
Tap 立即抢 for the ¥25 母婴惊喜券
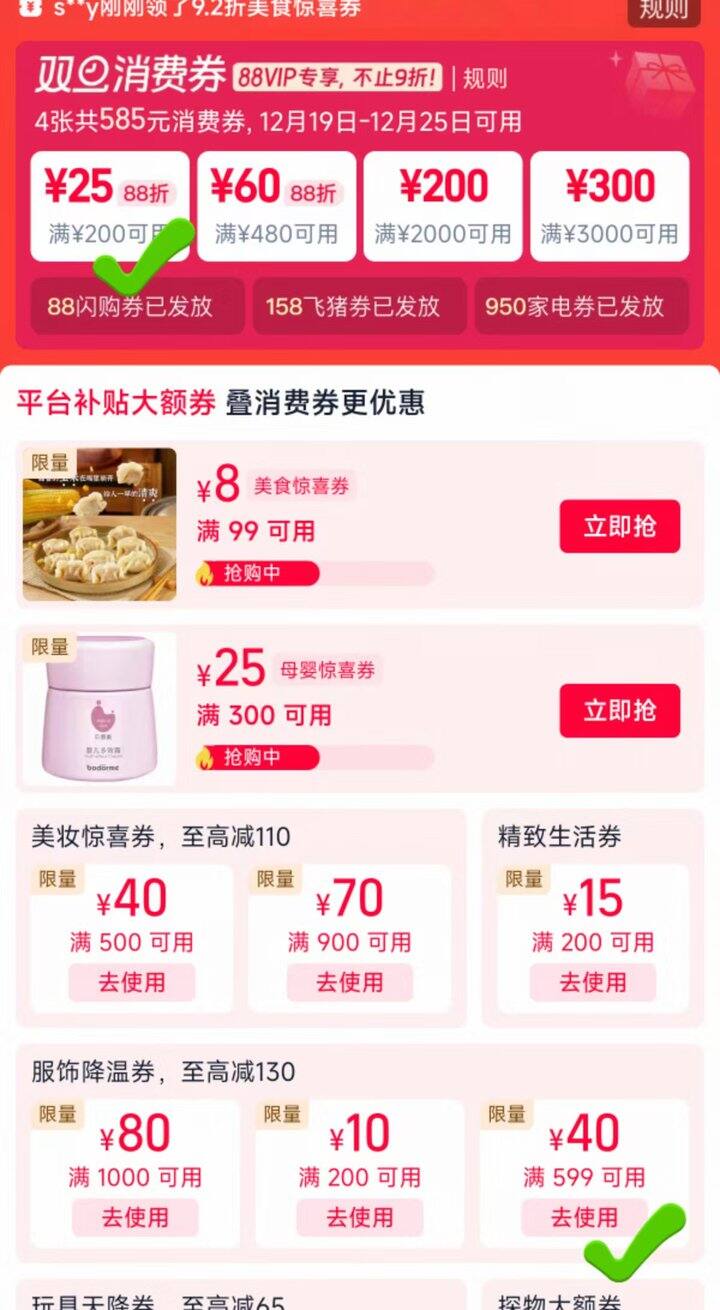coord(619,710)
